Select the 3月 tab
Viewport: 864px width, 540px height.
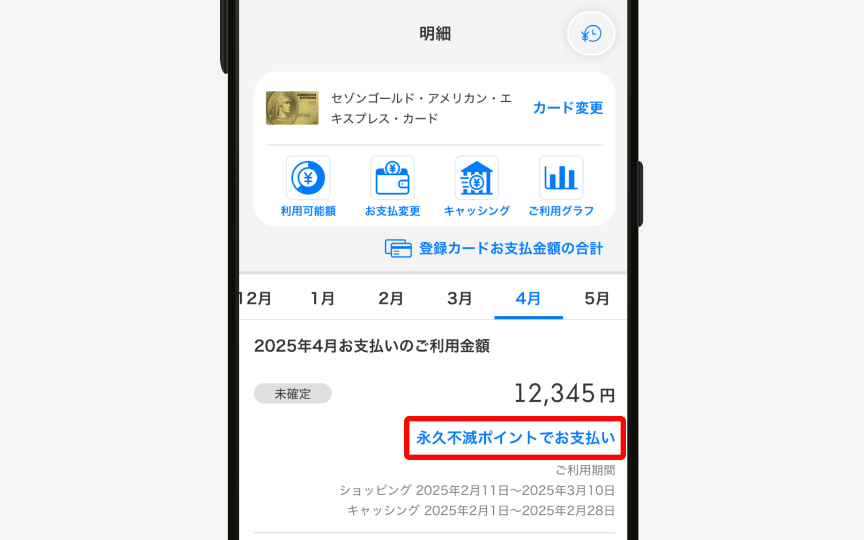tap(459, 298)
